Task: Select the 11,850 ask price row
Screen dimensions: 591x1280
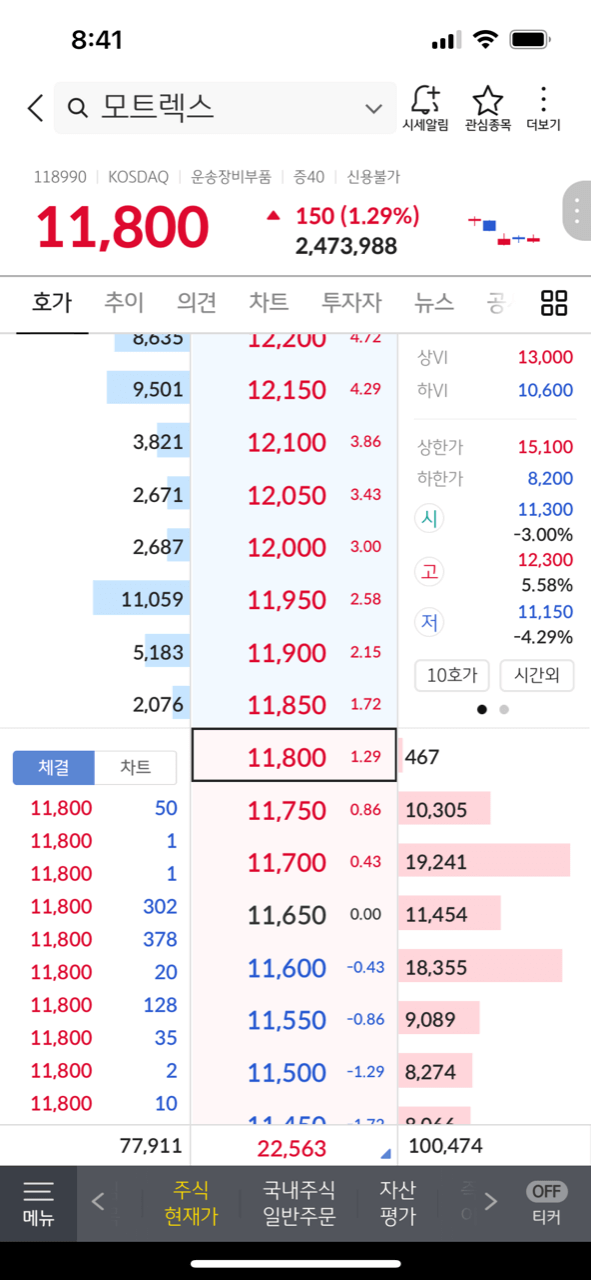Action: [x=294, y=704]
